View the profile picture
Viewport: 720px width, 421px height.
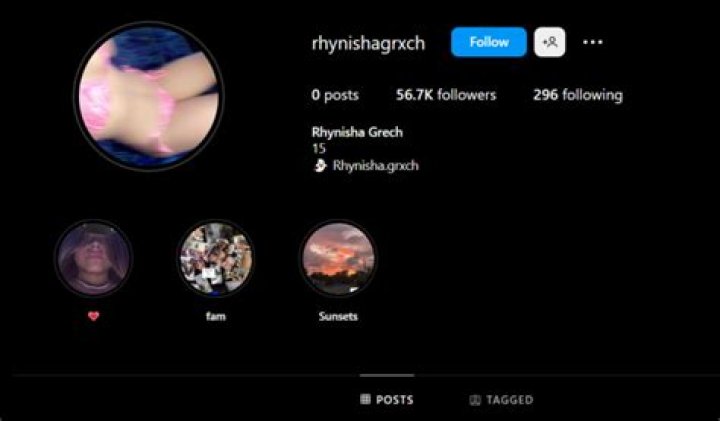point(149,95)
